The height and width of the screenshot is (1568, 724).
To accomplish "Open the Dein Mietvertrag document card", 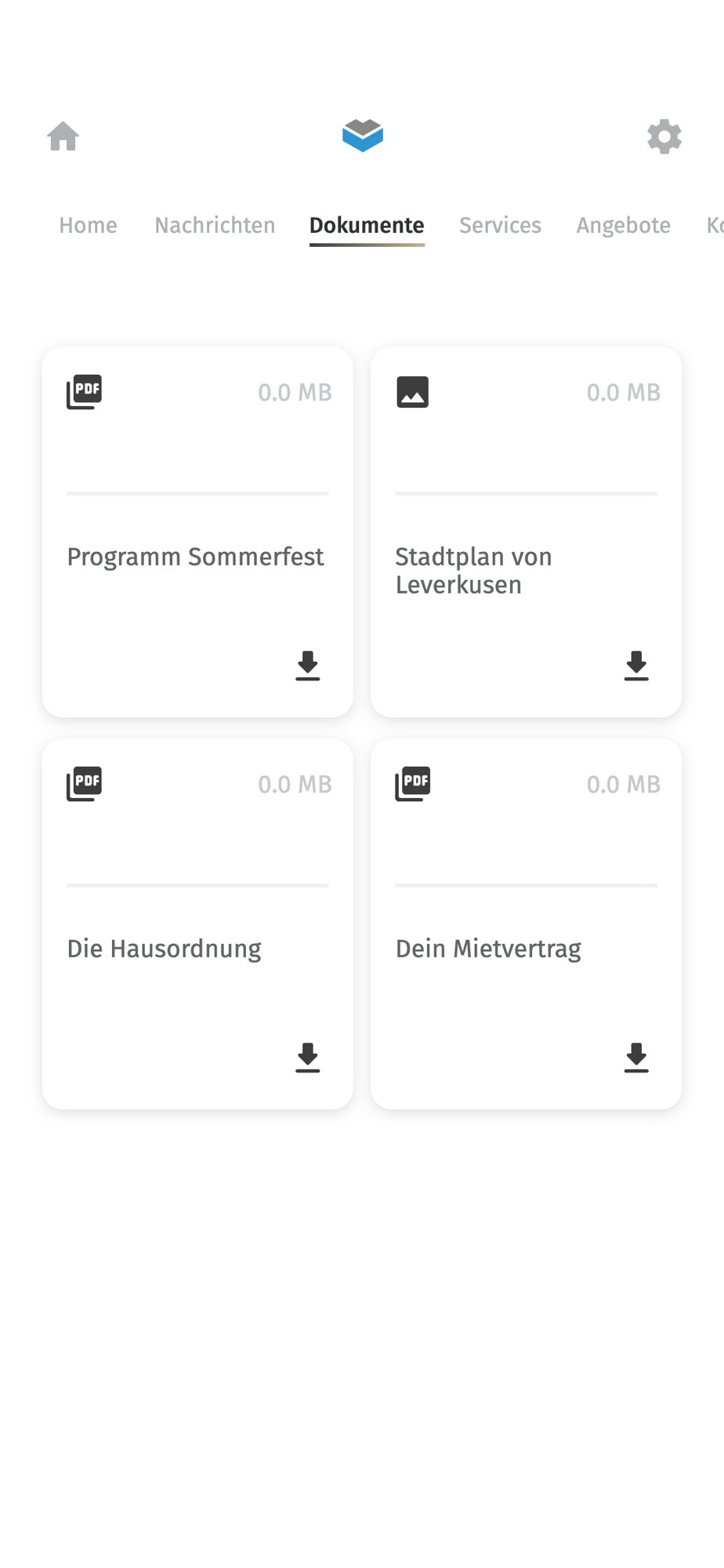I will pos(526,924).
